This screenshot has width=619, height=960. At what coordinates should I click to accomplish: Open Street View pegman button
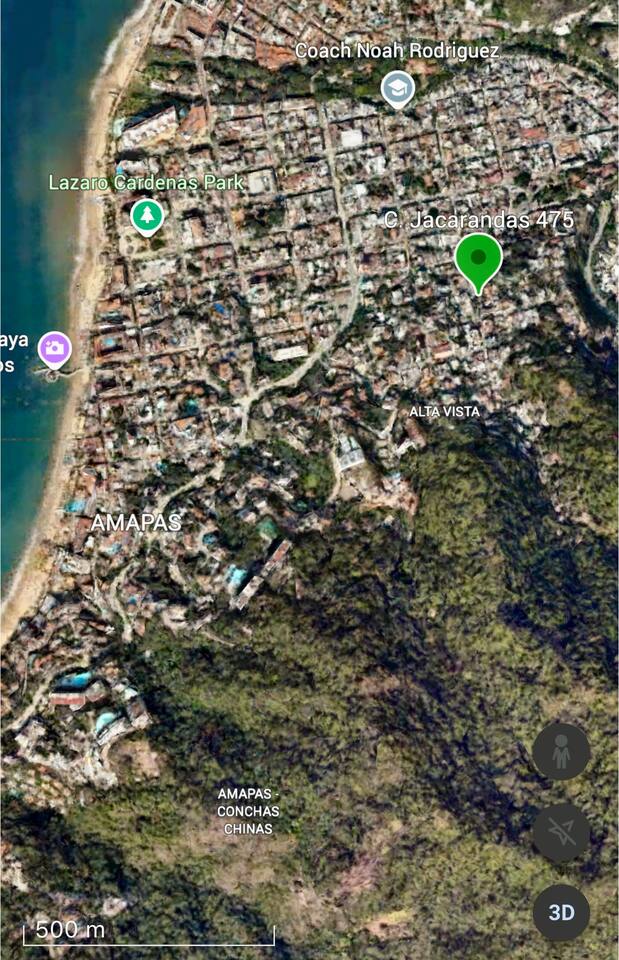click(561, 752)
